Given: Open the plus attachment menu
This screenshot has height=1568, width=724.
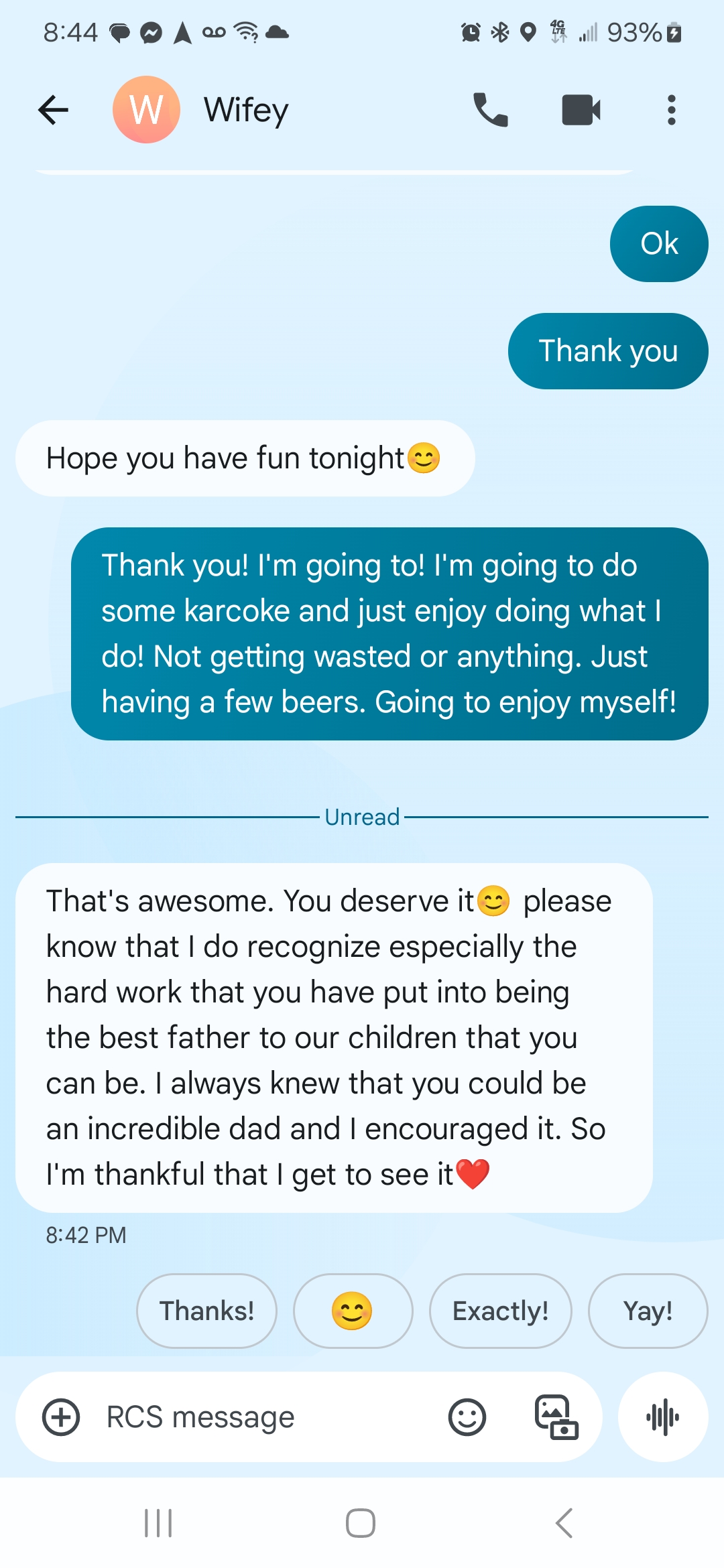Looking at the screenshot, I should pos(61,1417).
